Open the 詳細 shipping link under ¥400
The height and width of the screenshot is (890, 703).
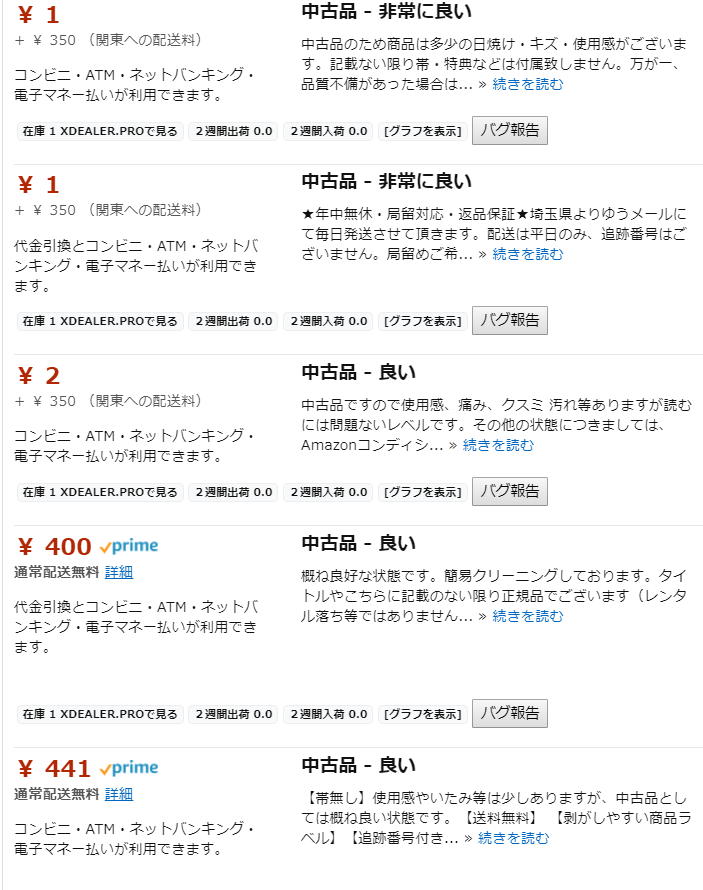(x=119, y=573)
